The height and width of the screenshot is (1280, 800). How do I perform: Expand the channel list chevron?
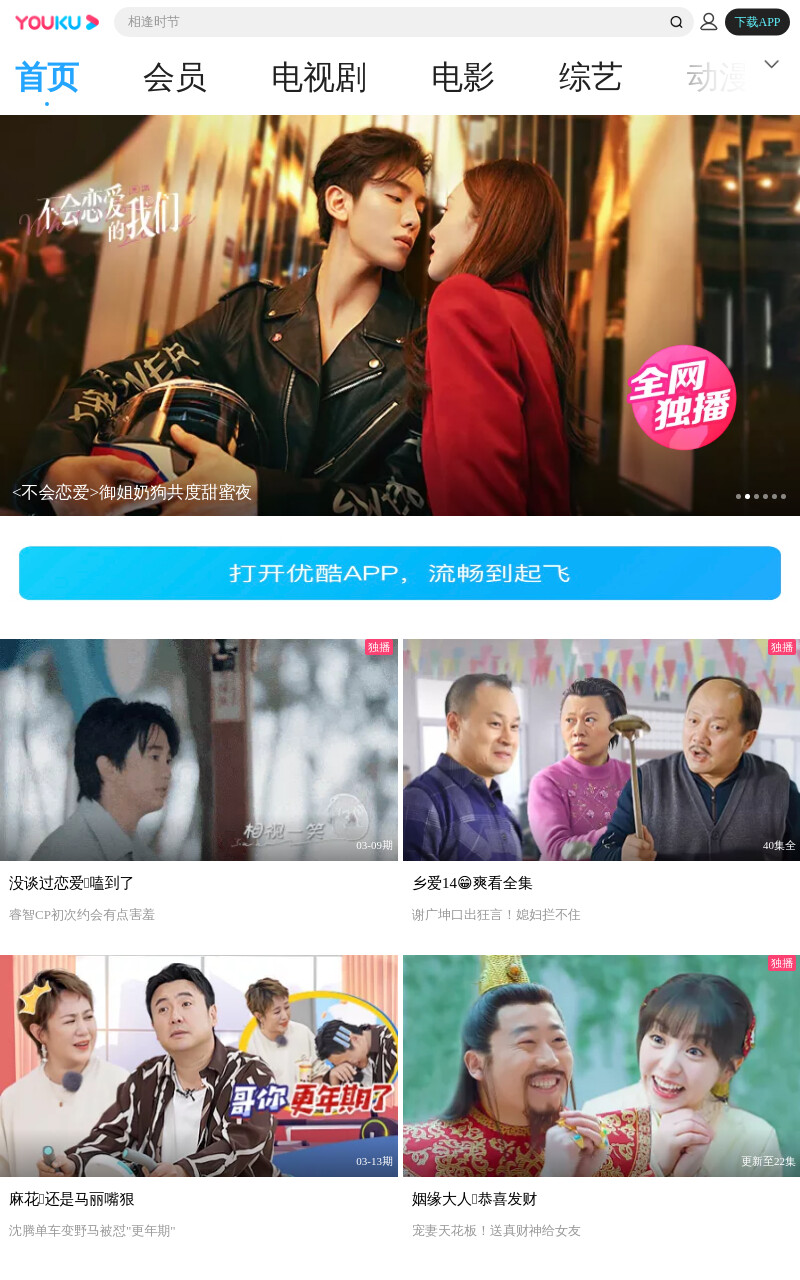coord(772,64)
